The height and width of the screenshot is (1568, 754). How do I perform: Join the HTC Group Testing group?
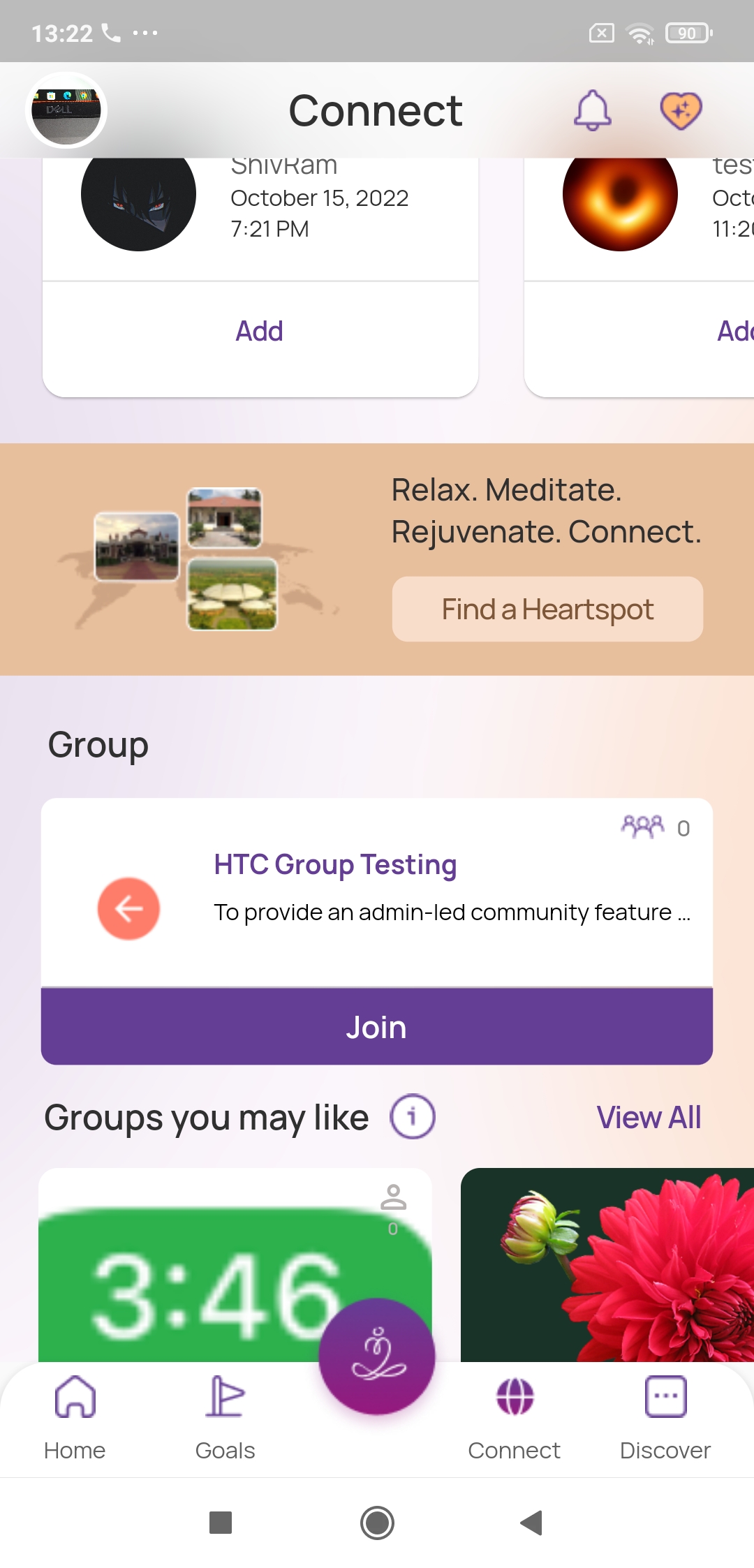tap(377, 1027)
